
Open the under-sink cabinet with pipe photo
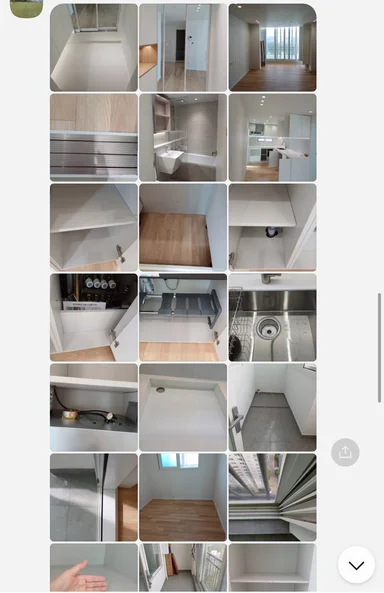click(272, 227)
